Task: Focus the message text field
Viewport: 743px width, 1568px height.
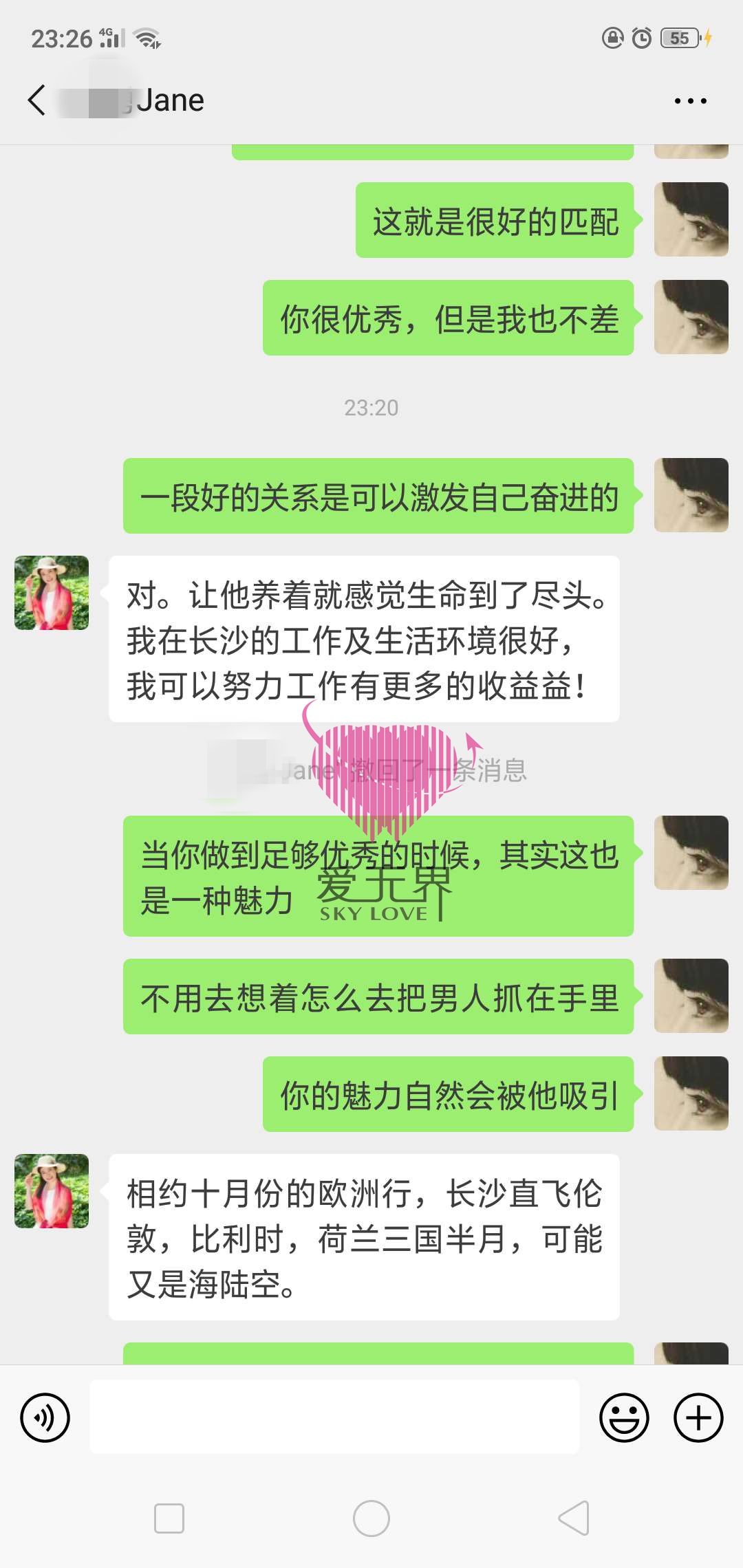Action: coord(334,1417)
